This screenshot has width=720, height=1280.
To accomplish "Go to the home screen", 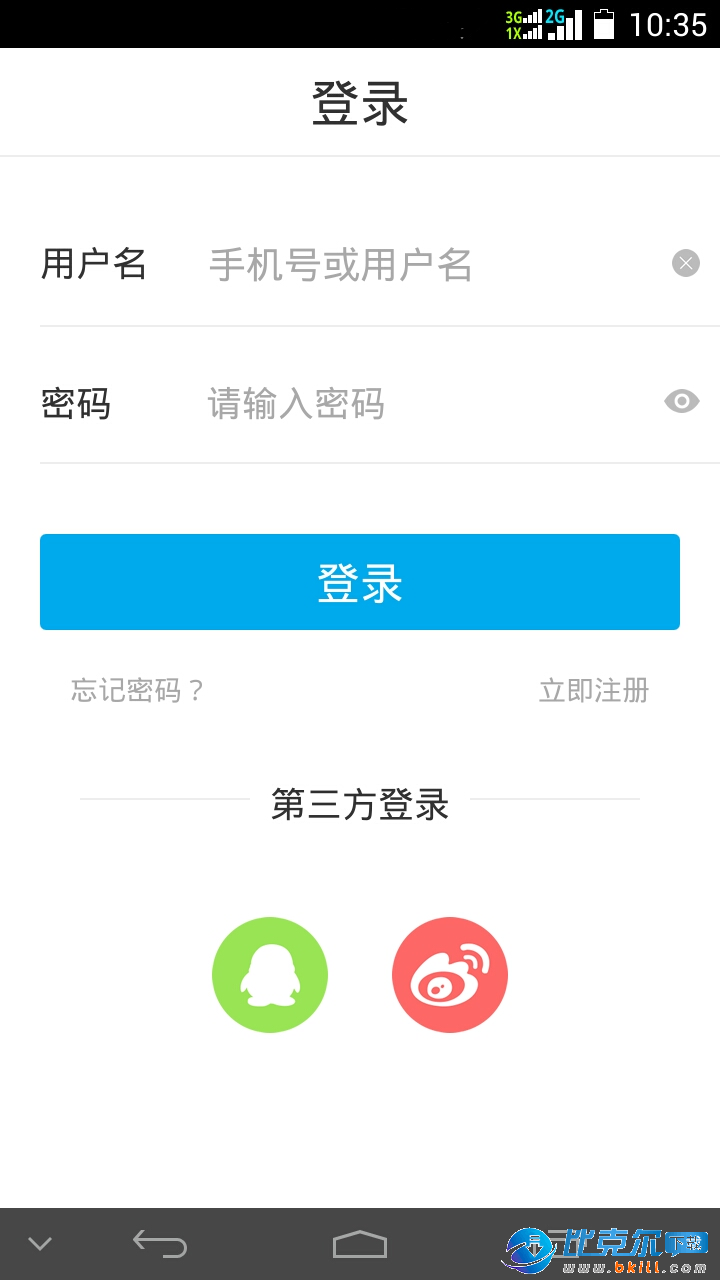I will [360, 1244].
